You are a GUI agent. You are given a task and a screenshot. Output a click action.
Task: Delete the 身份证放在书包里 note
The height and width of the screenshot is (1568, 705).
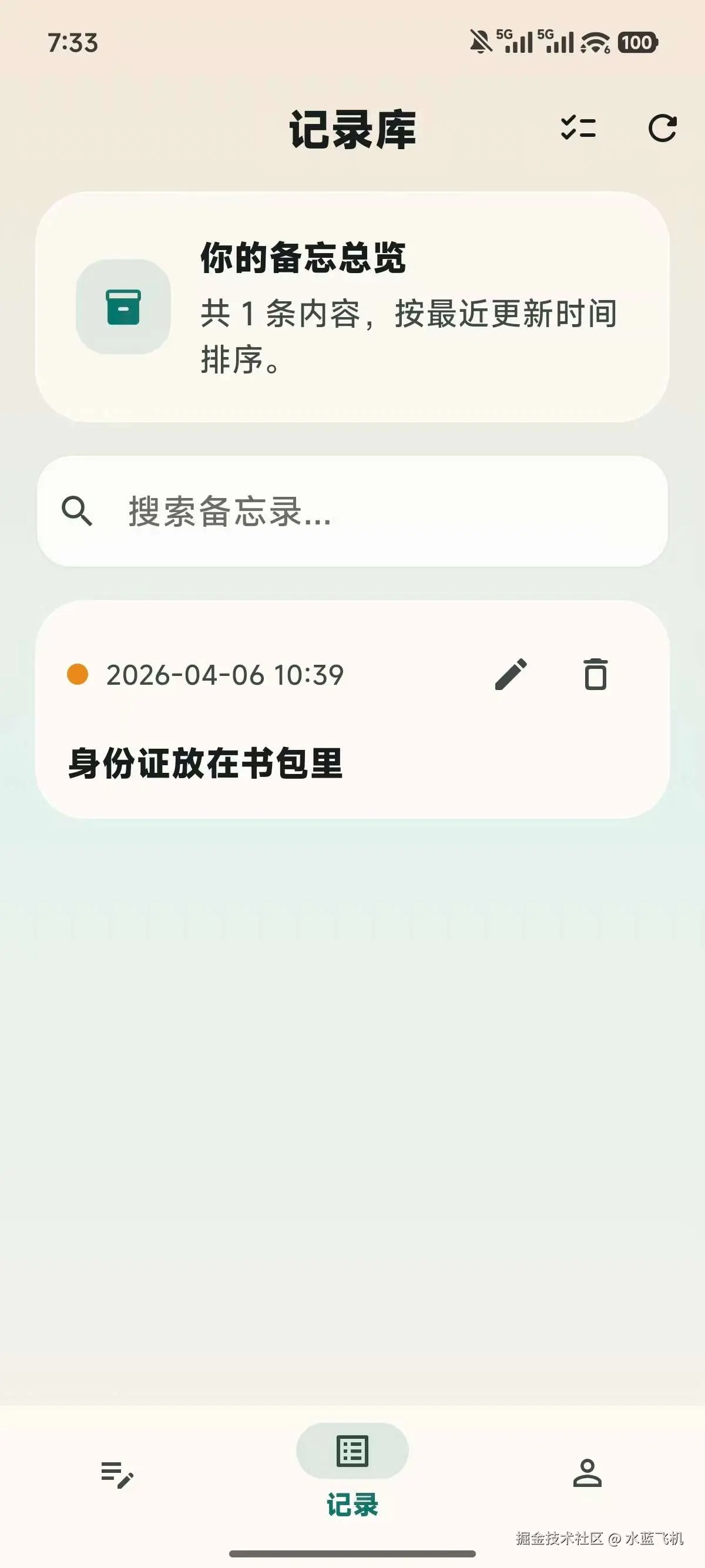[595, 674]
